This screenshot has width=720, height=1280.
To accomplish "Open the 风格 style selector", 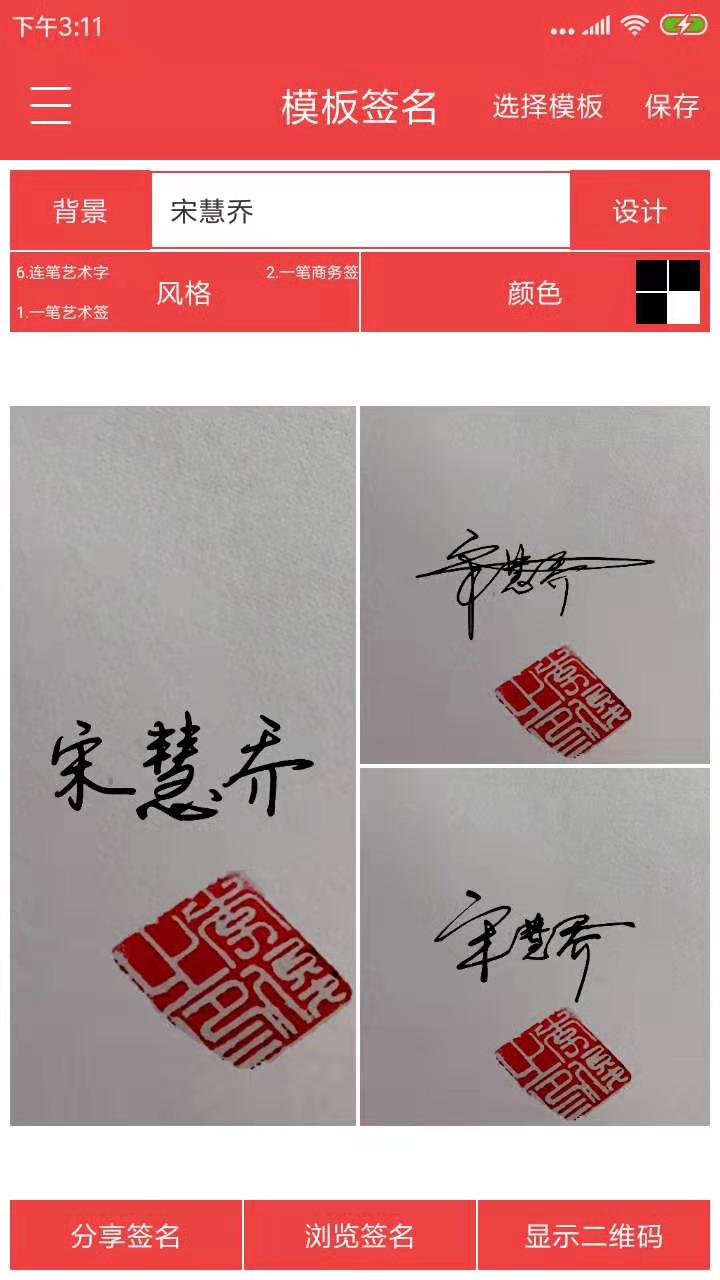I will pyautogui.click(x=184, y=292).
